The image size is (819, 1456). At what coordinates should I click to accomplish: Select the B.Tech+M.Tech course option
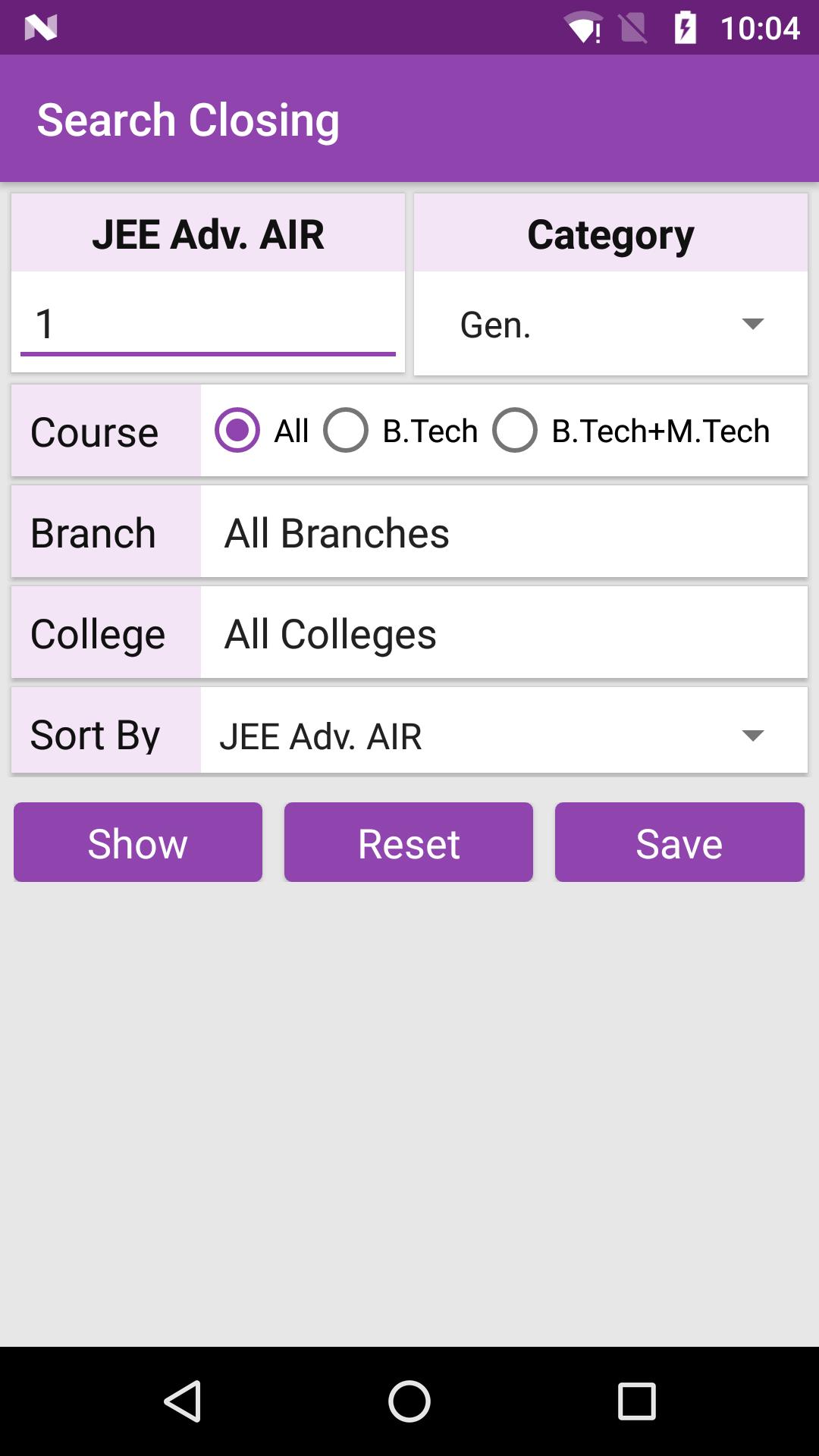pos(516,431)
